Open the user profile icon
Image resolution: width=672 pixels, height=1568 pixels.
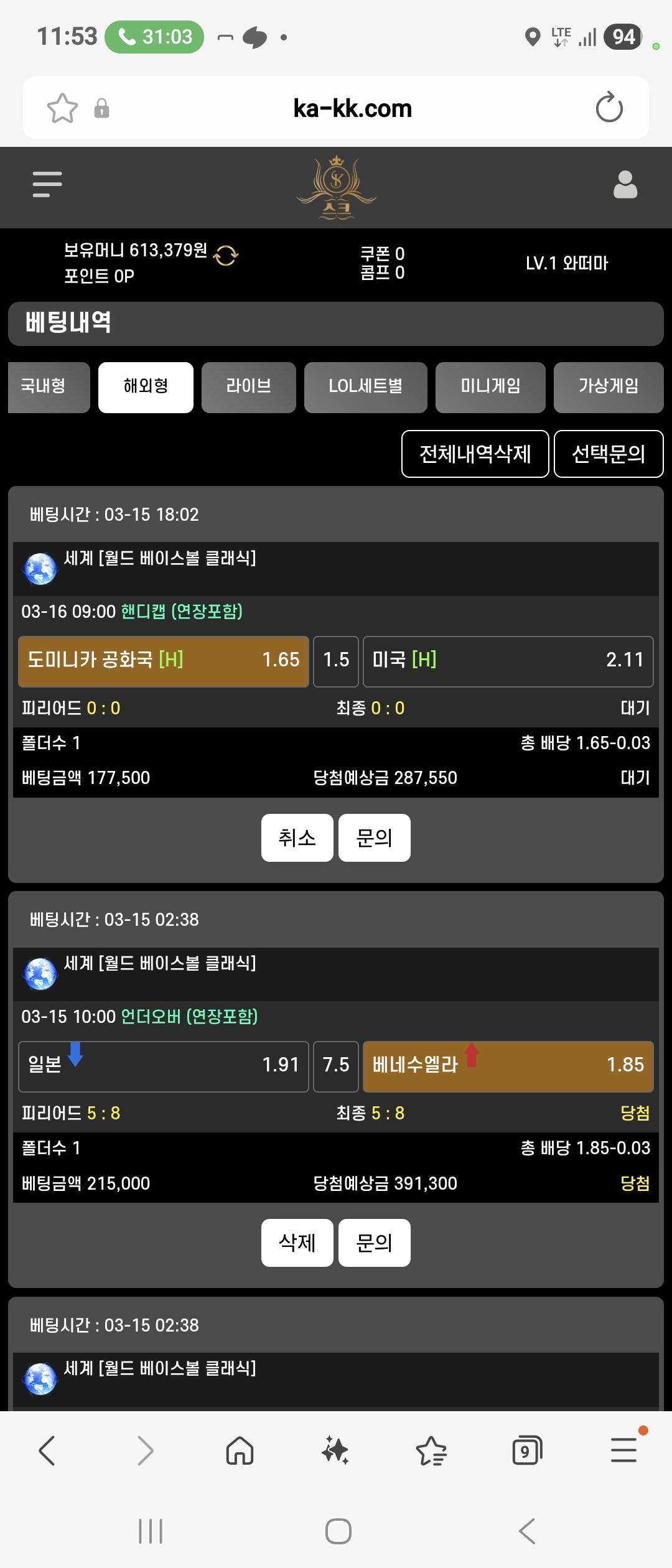point(625,185)
